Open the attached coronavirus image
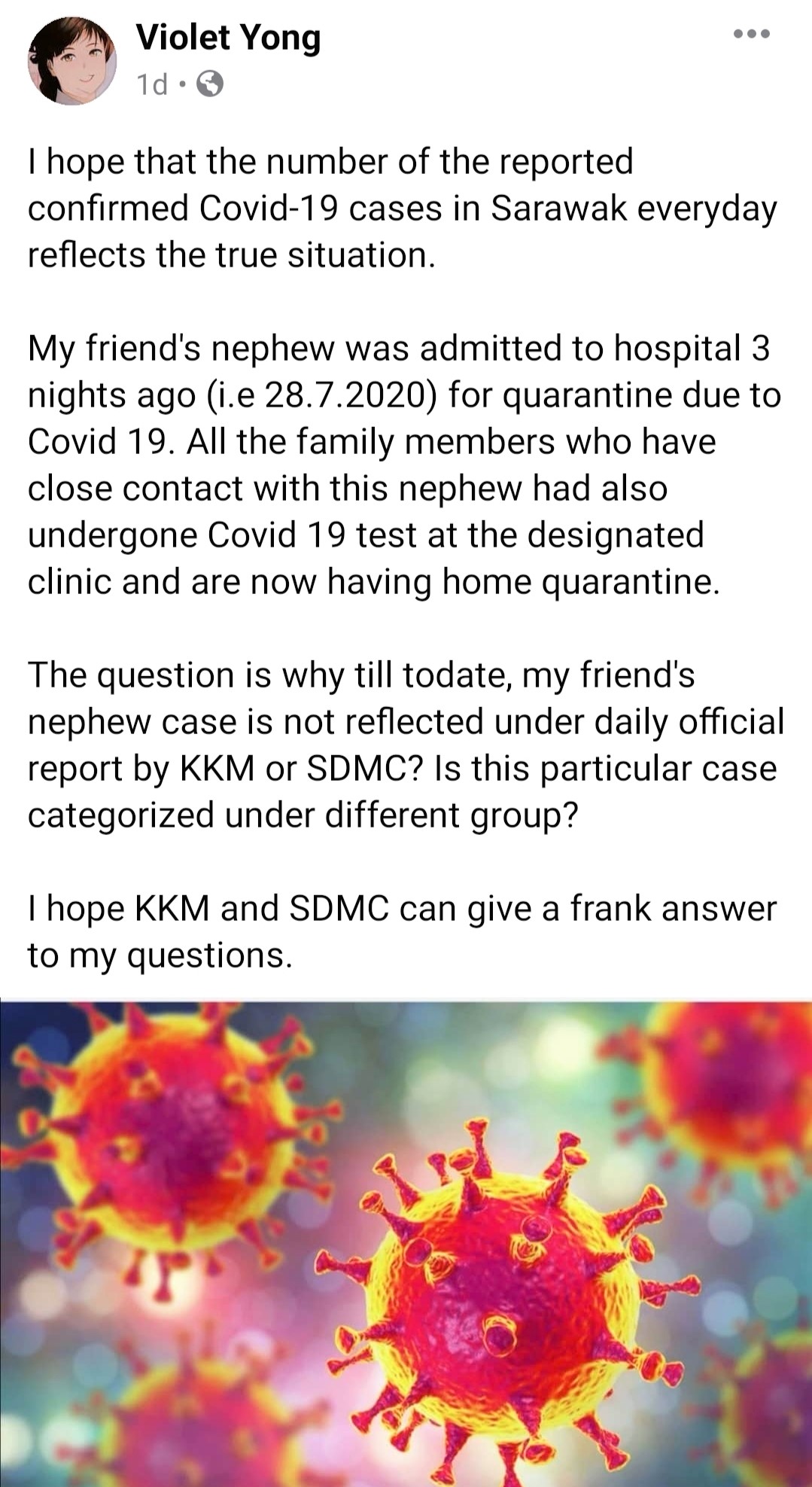 point(406,1242)
